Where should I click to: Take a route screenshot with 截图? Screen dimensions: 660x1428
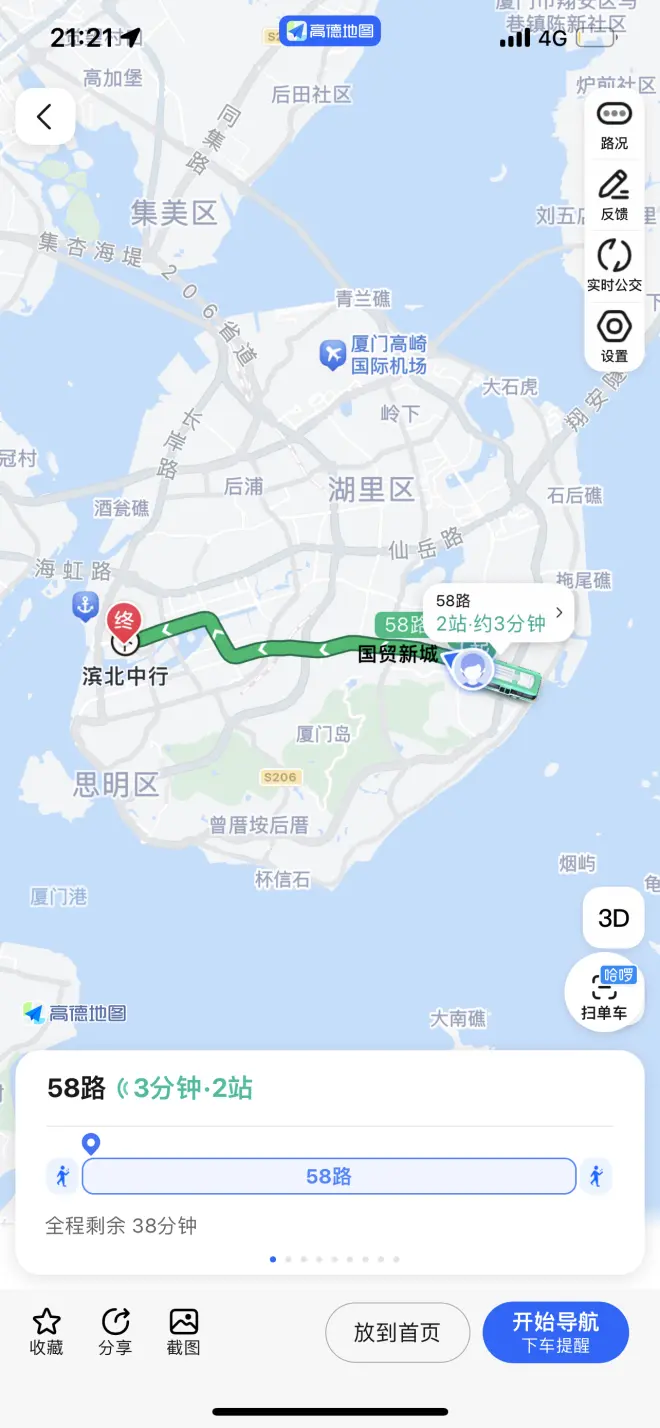(184, 1332)
